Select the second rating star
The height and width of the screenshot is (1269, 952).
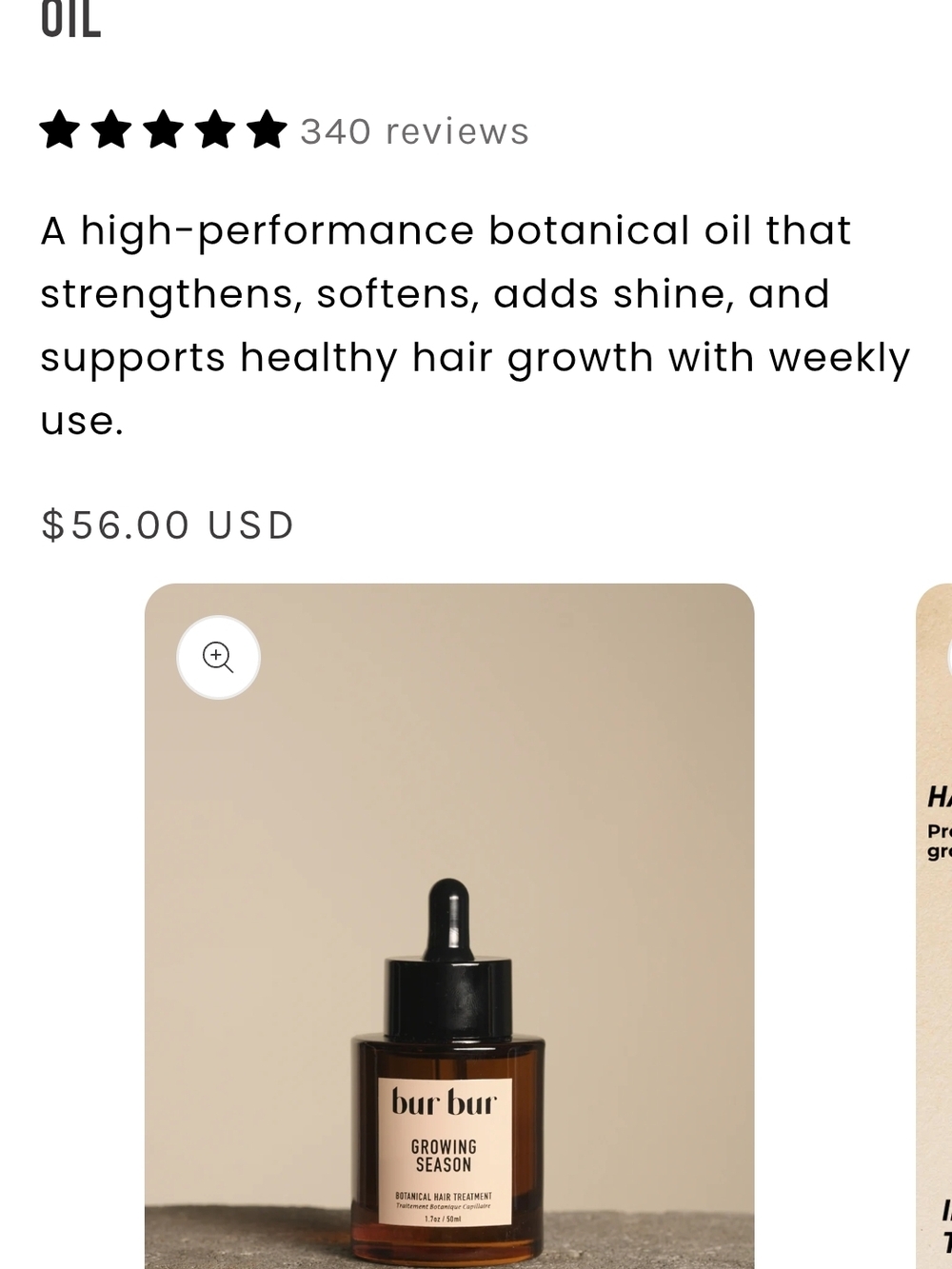pyautogui.click(x=111, y=130)
